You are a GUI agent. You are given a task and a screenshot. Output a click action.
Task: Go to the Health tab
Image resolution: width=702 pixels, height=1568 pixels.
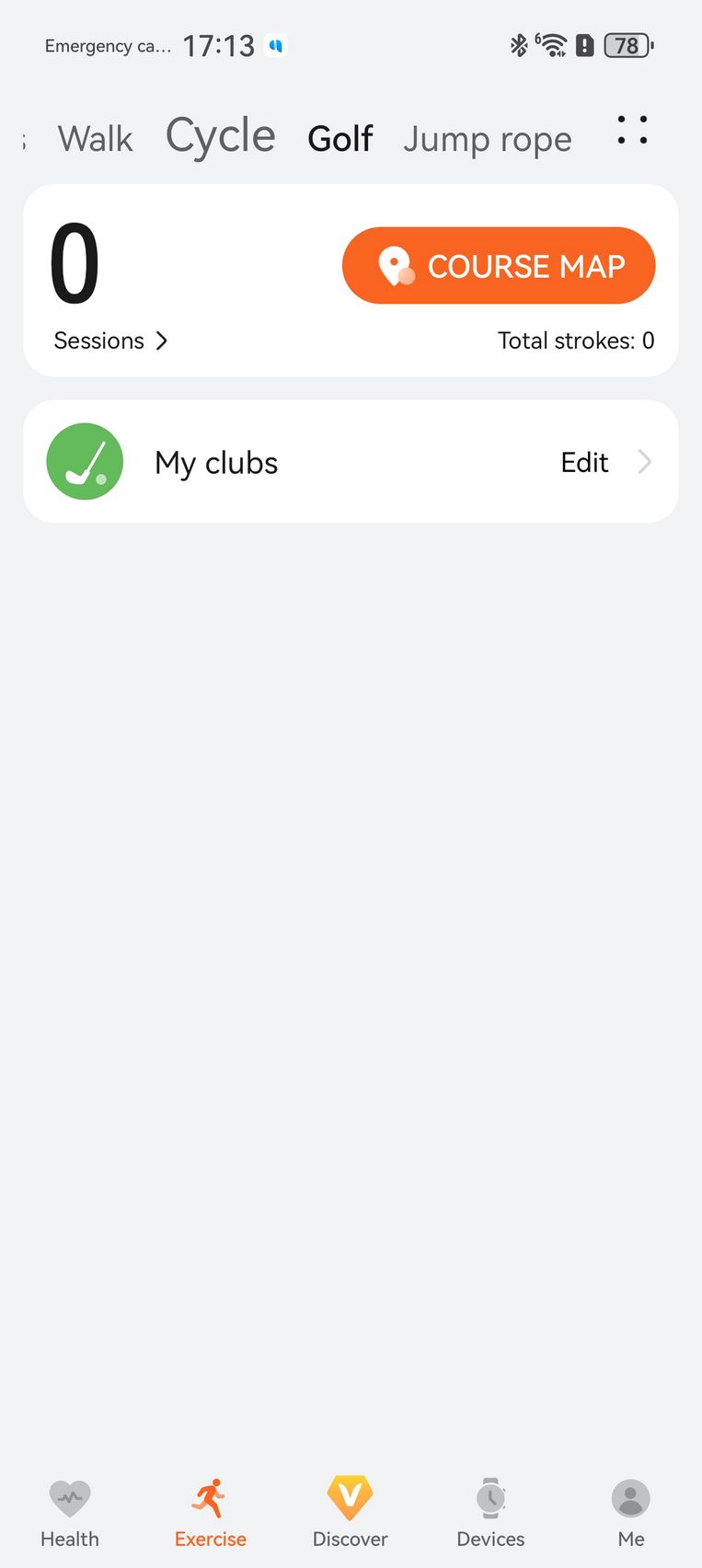(x=70, y=1514)
